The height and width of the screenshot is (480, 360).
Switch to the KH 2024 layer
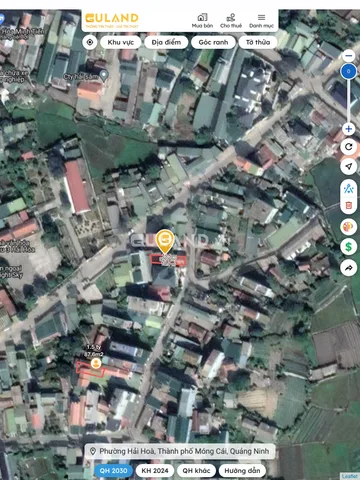pos(155,471)
